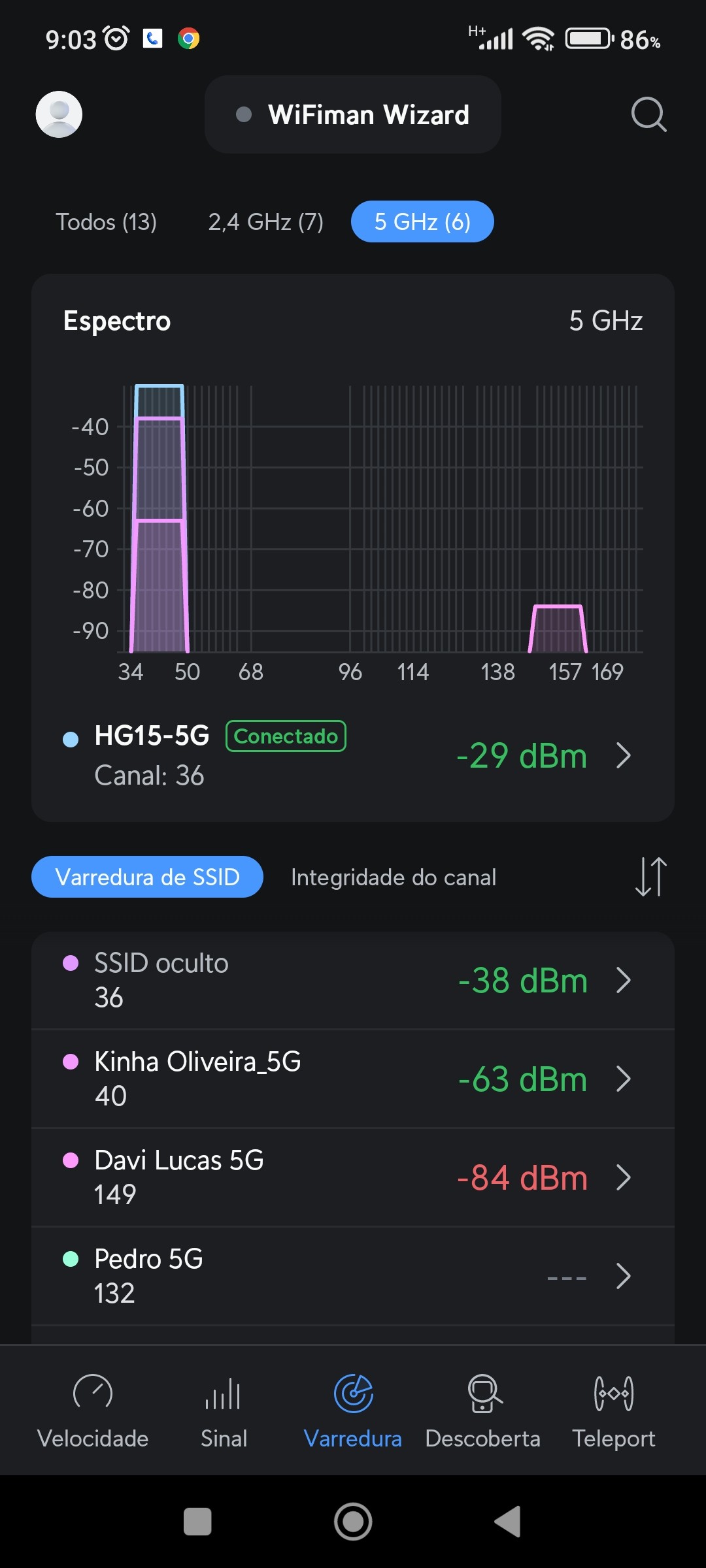
Task: Tap the WiFiman Wizard button
Action: (353, 114)
